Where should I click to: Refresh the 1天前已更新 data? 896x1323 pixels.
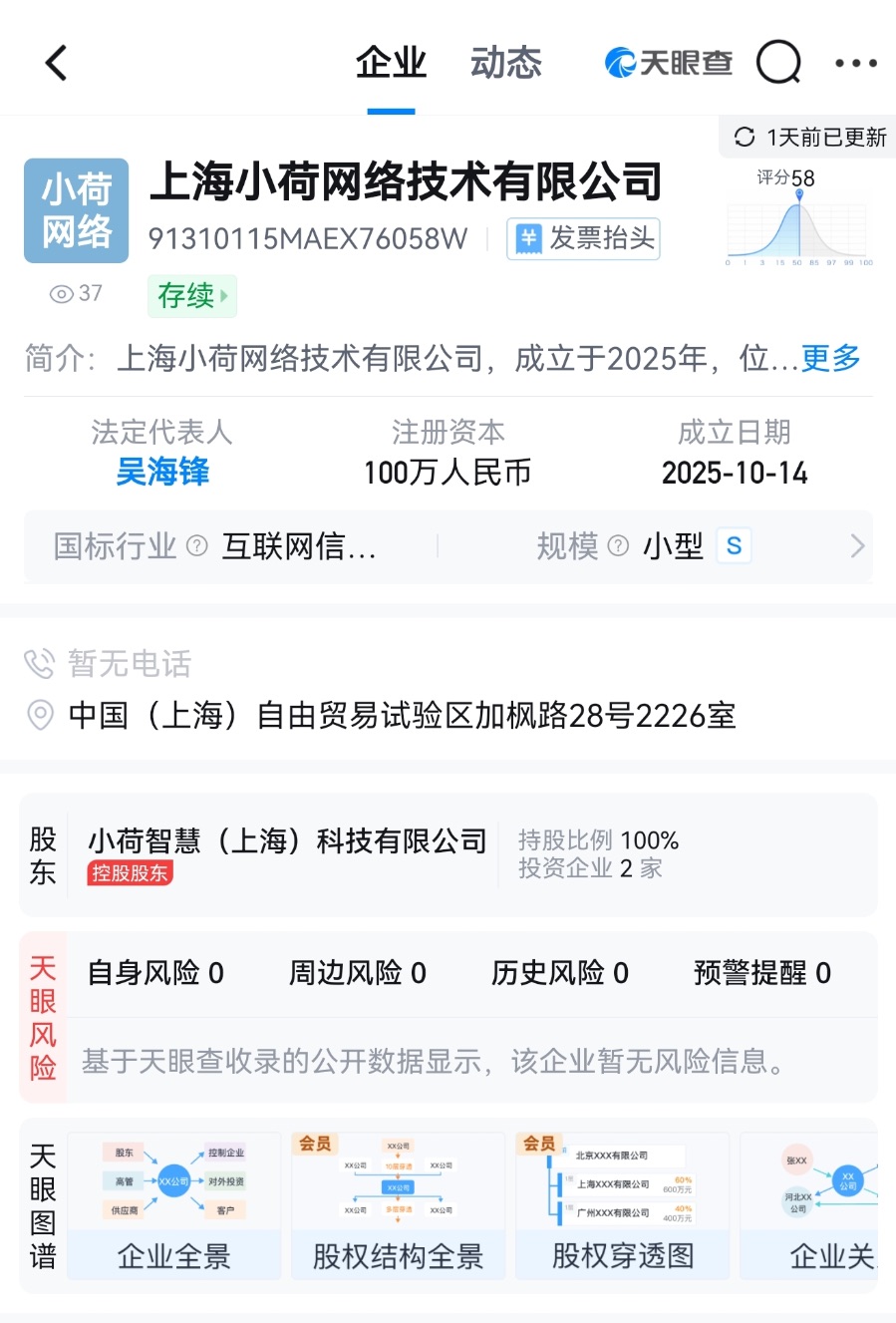click(x=809, y=138)
